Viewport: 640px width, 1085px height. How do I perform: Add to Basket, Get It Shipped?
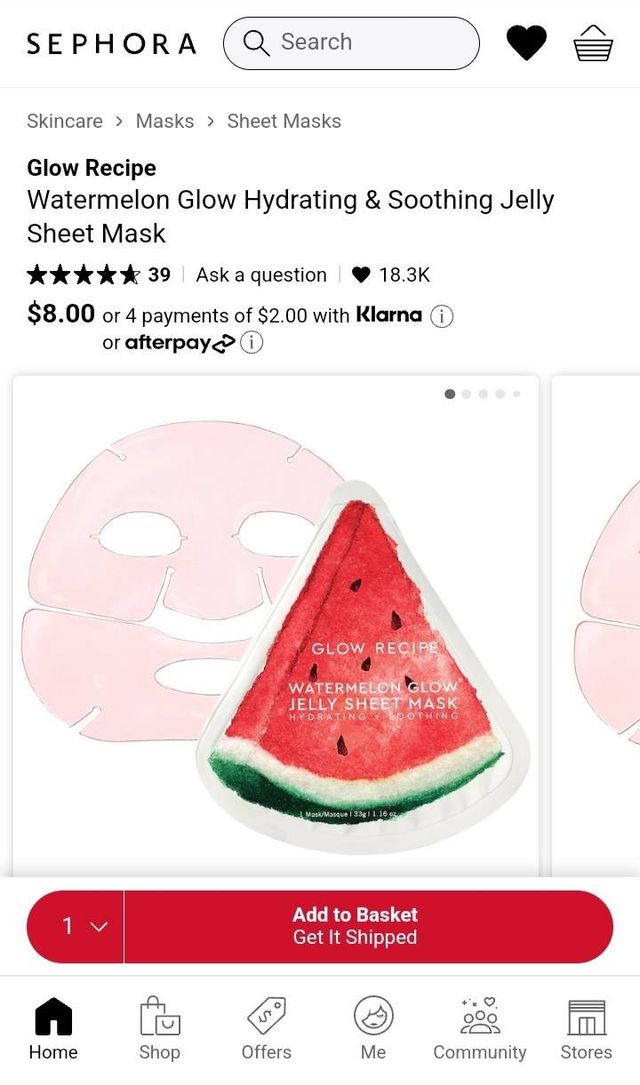tap(368, 927)
